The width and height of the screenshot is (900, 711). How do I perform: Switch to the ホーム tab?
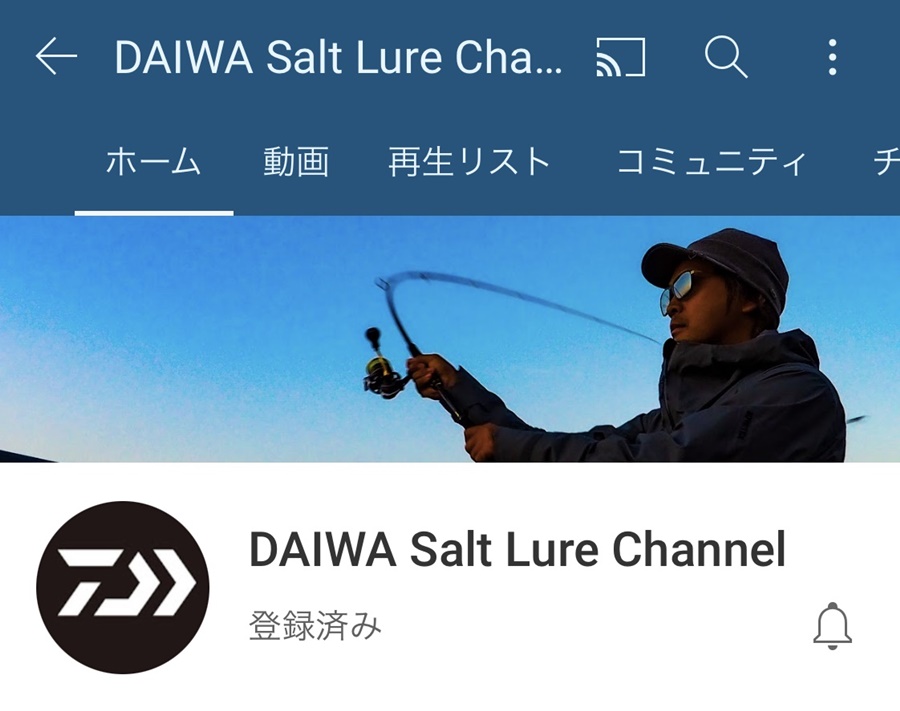(x=154, y=162)
